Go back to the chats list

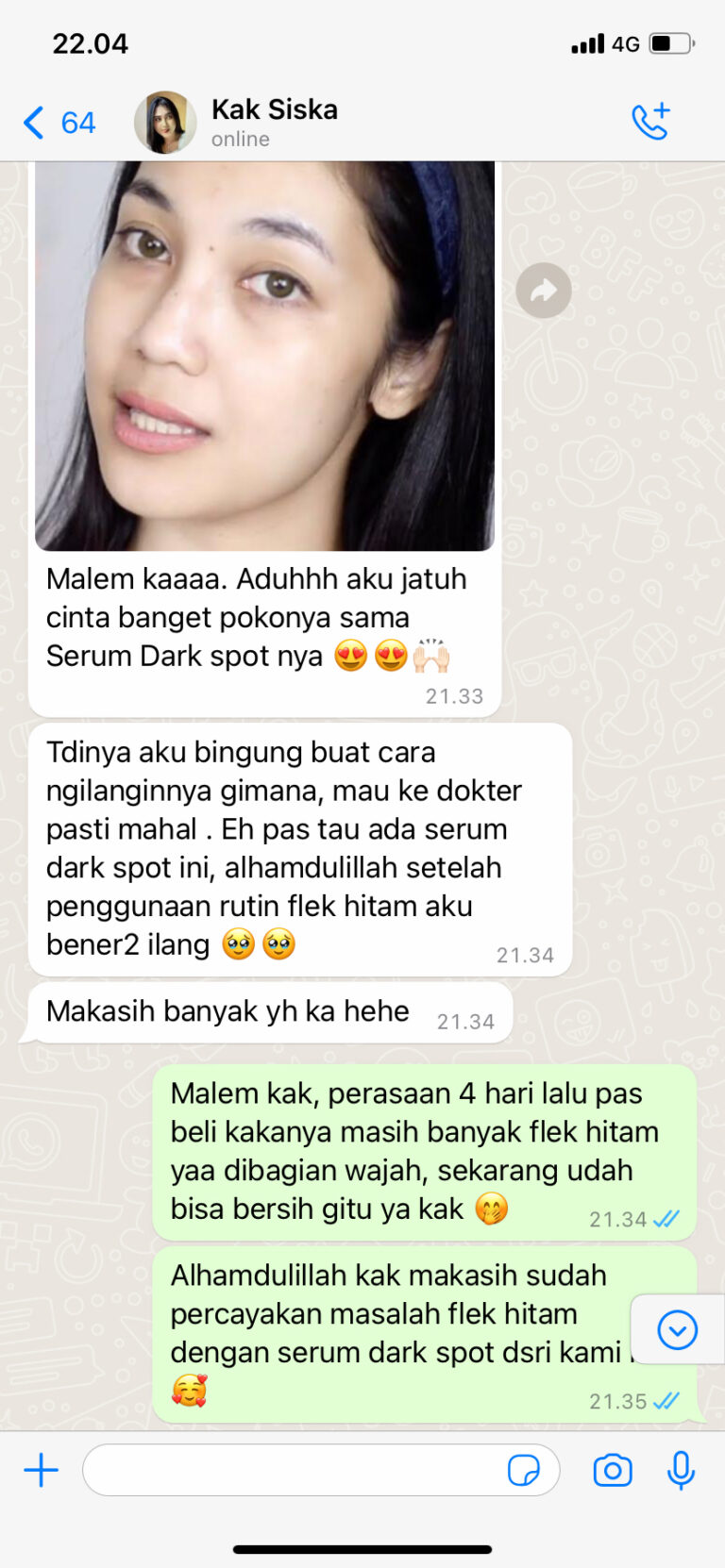(x=57, y=123)
